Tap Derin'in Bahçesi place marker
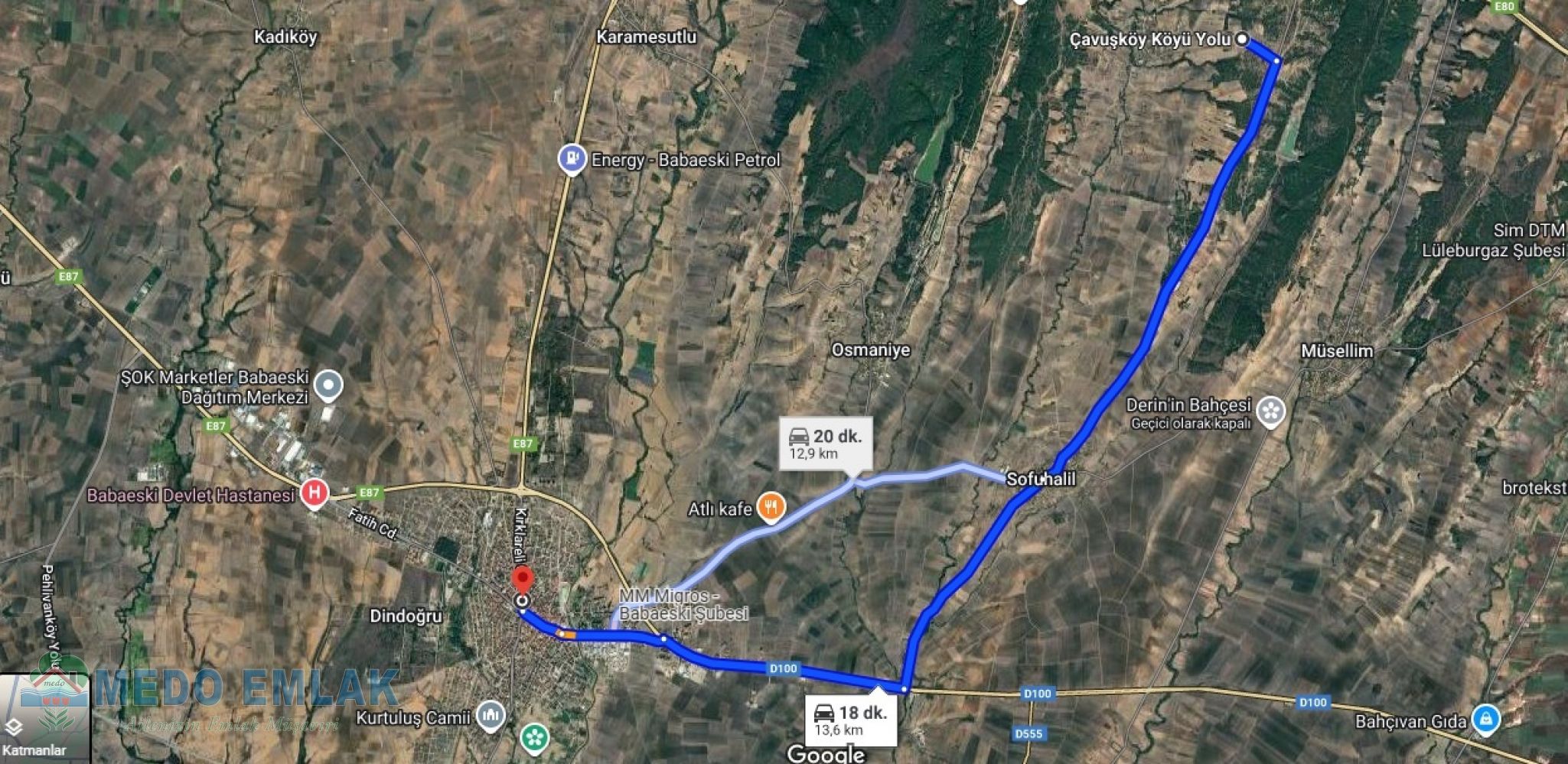 1270,411
